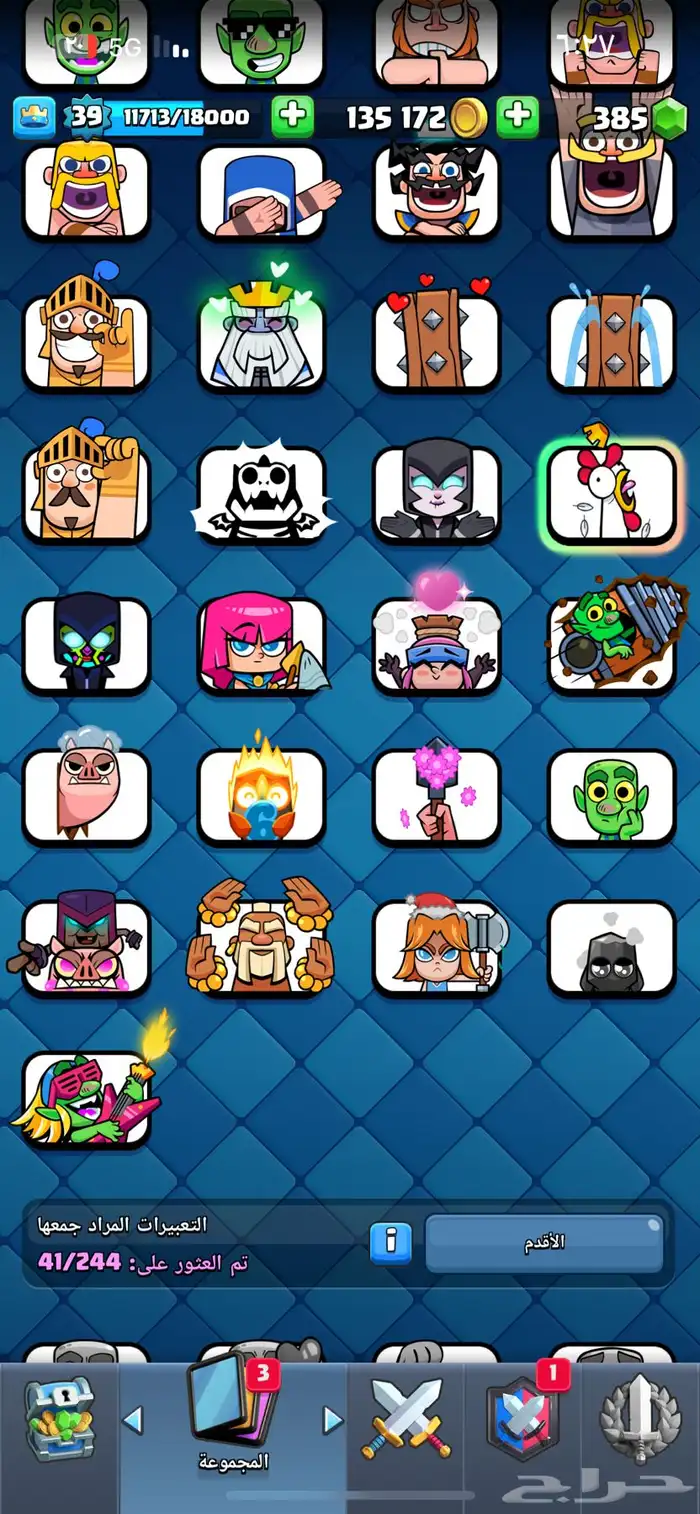This screenshot has width=700, height=1514.
Task: Choose the rock guitarist goblin emote
Action: 87,1097
